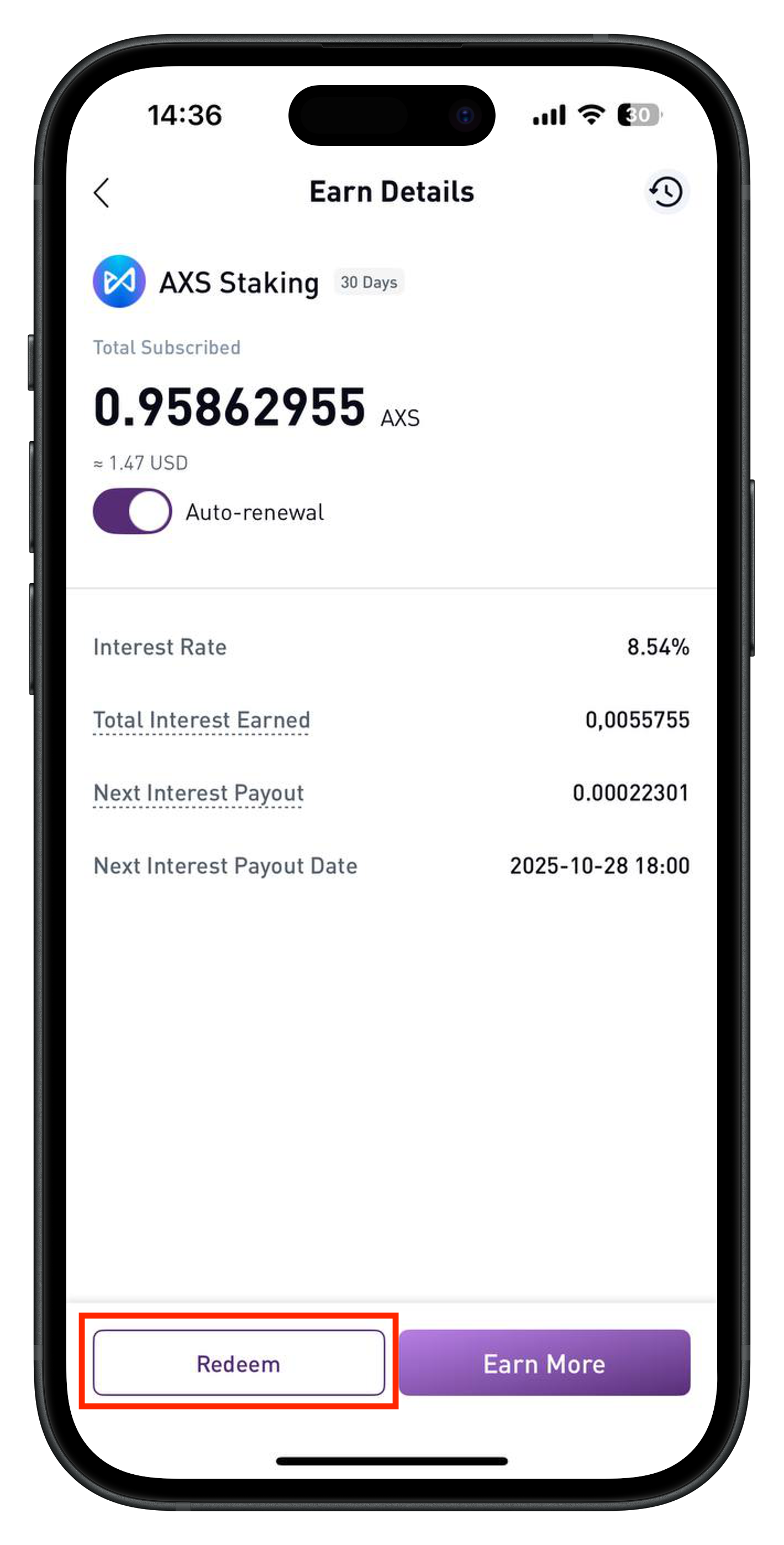Show Next Interest Payout info
784x1545 pixels.
(198, 793)
